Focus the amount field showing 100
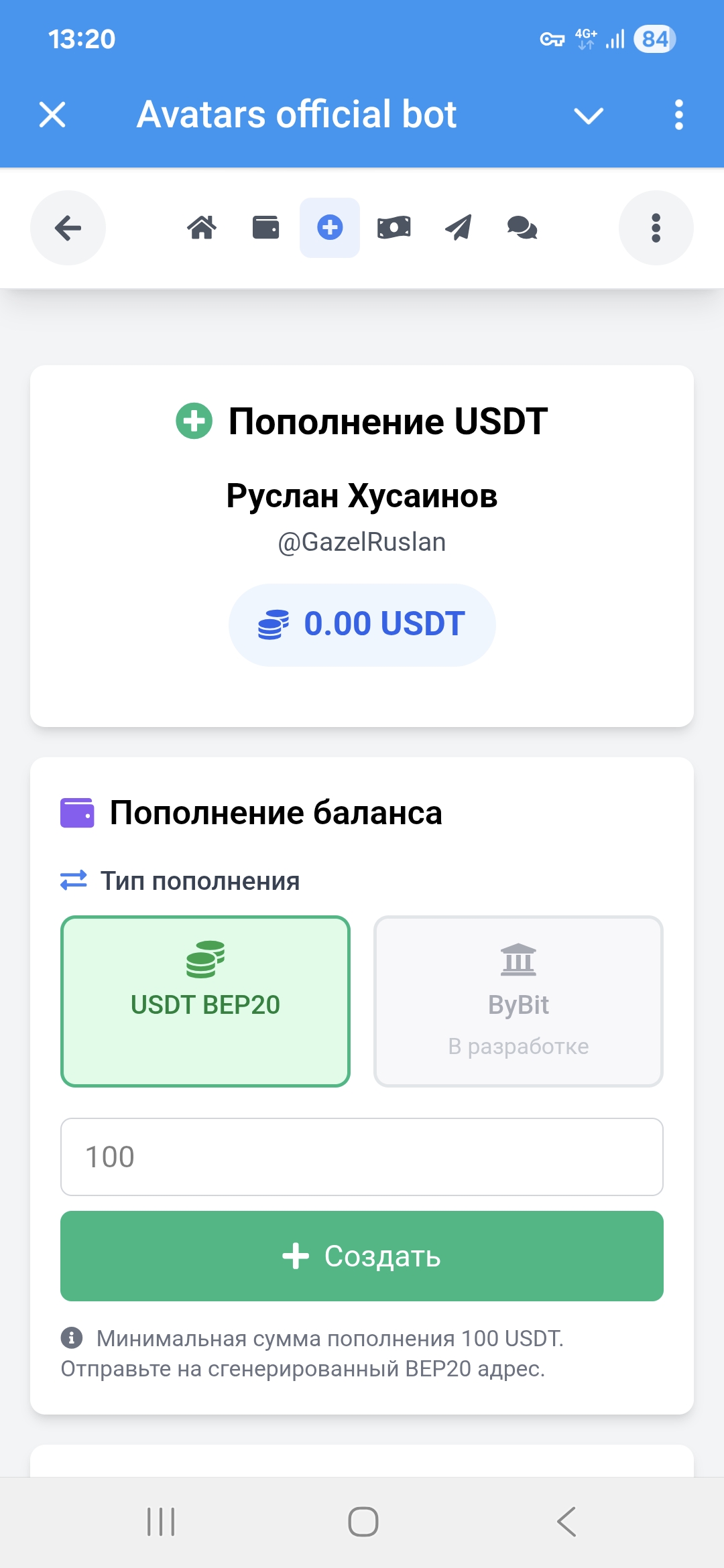Screen dimensions: 724x1568 tap(362, 1157)
